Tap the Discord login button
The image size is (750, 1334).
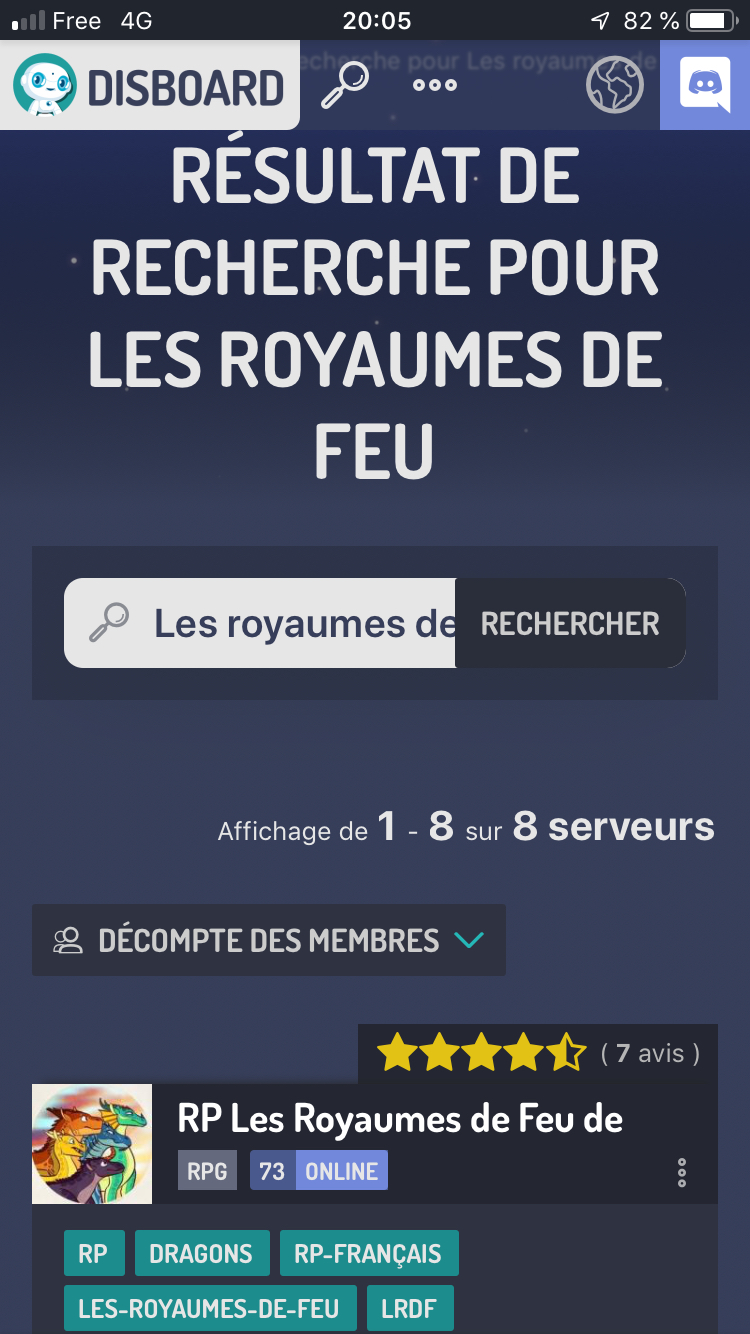tap(704, 86)
